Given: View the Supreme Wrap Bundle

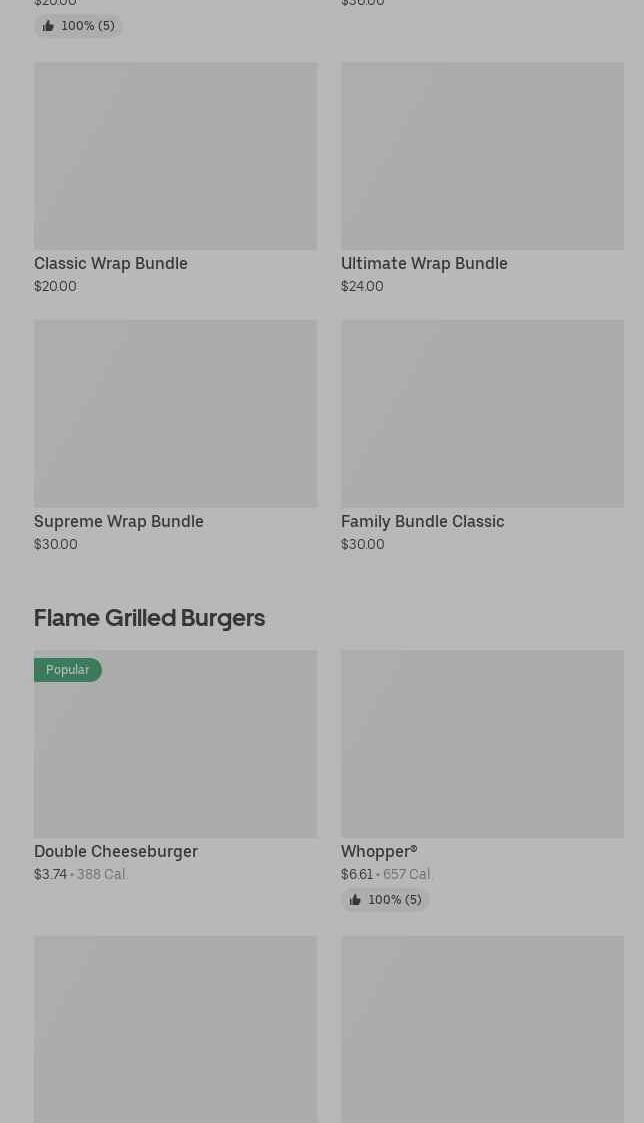Looking at the screenshot, I should [x=176, y=436].
